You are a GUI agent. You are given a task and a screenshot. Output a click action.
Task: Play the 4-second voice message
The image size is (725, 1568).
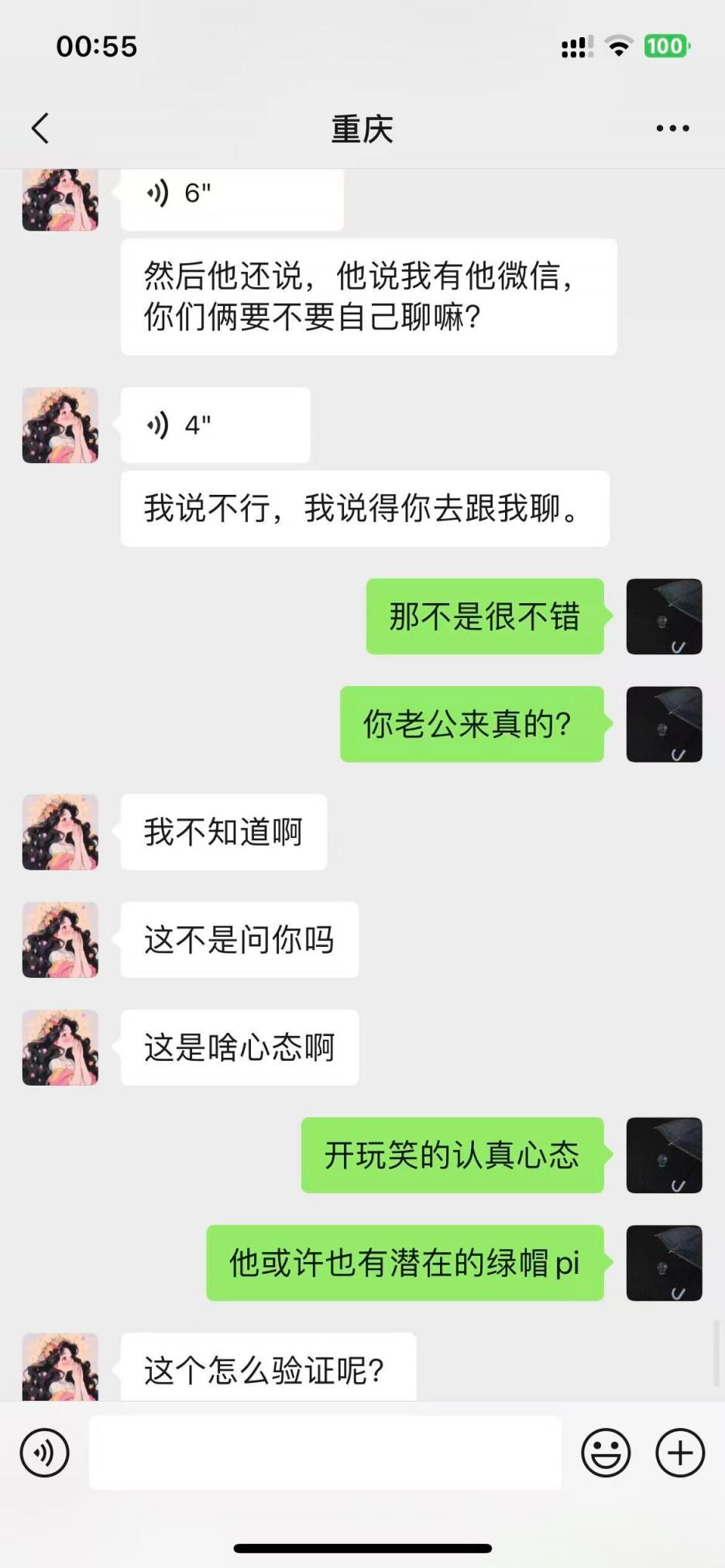215,425
